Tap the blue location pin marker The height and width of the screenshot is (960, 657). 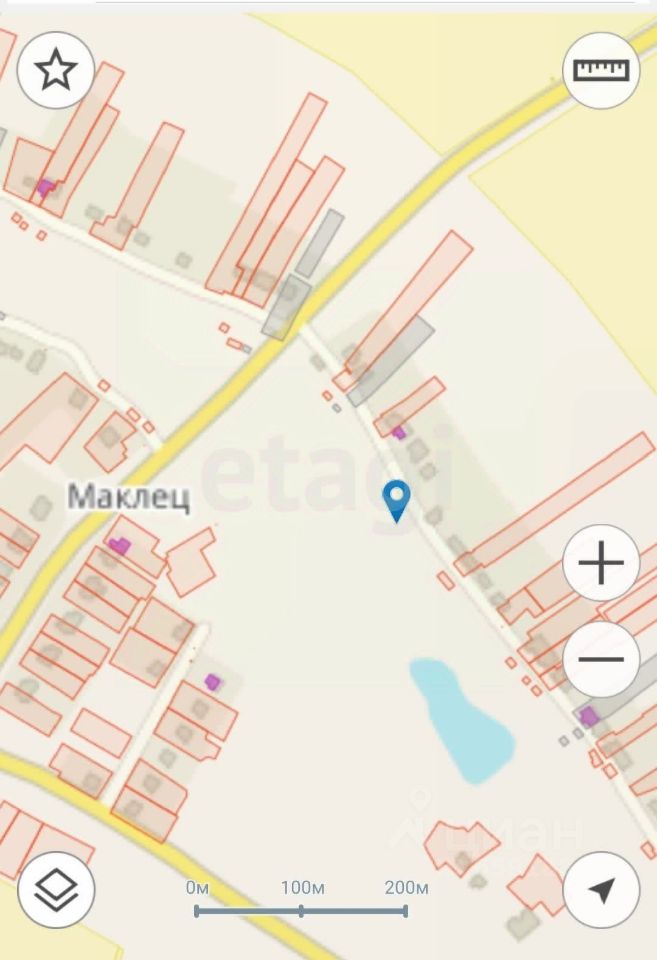click(x=397, y=500)
